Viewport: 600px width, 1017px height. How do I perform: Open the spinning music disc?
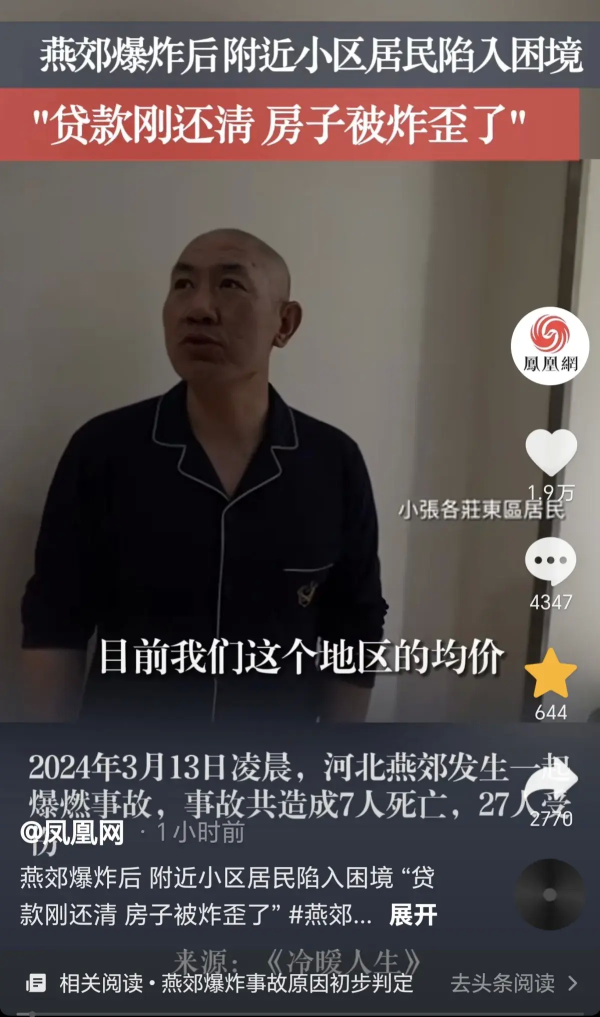(x=550, y=894)
